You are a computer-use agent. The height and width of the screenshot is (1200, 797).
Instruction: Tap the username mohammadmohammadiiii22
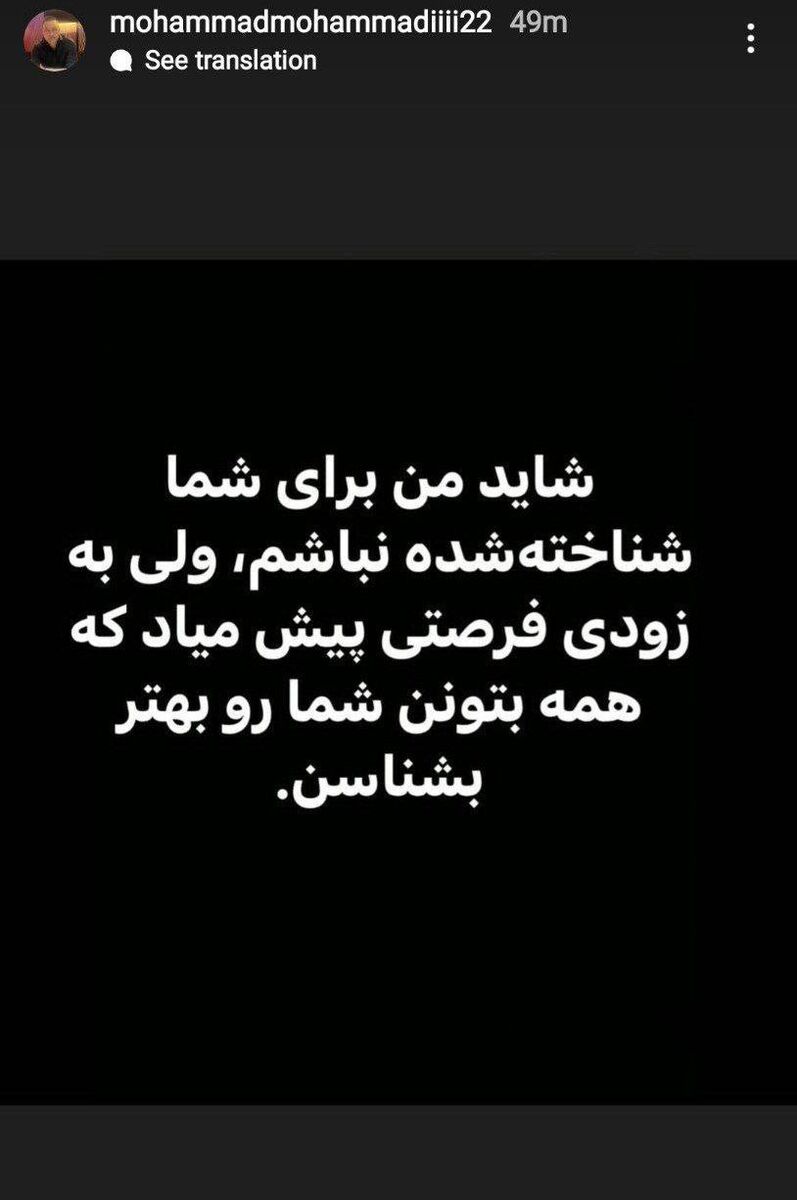click(x=303, y=24)
